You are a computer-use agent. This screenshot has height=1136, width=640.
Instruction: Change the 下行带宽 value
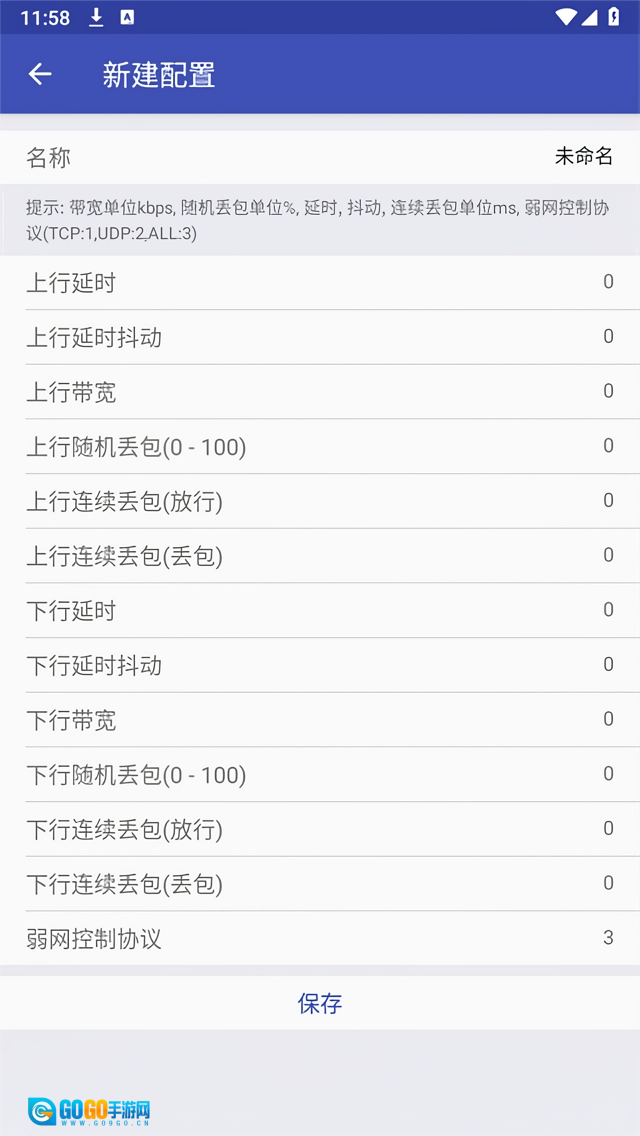pyautogui.click(x=607, y=720)
